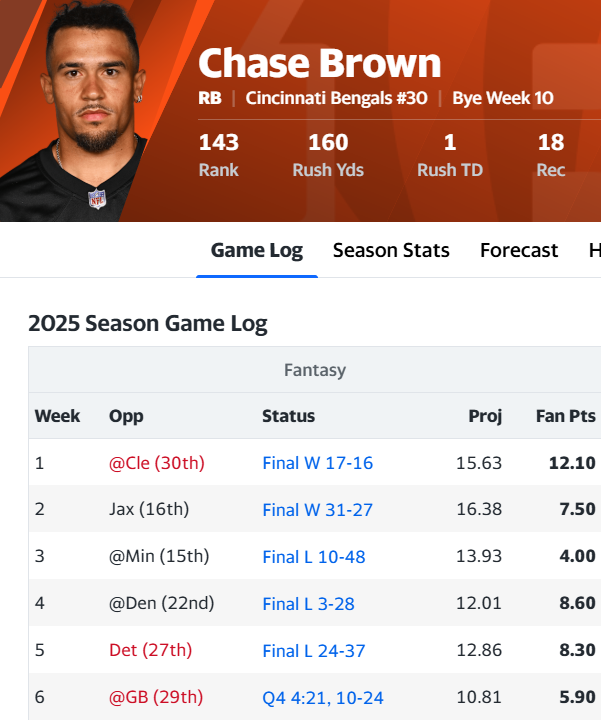601x720 pixels.
Task: View the Final L 10-48 game
Action: click(x=314, y=557)
